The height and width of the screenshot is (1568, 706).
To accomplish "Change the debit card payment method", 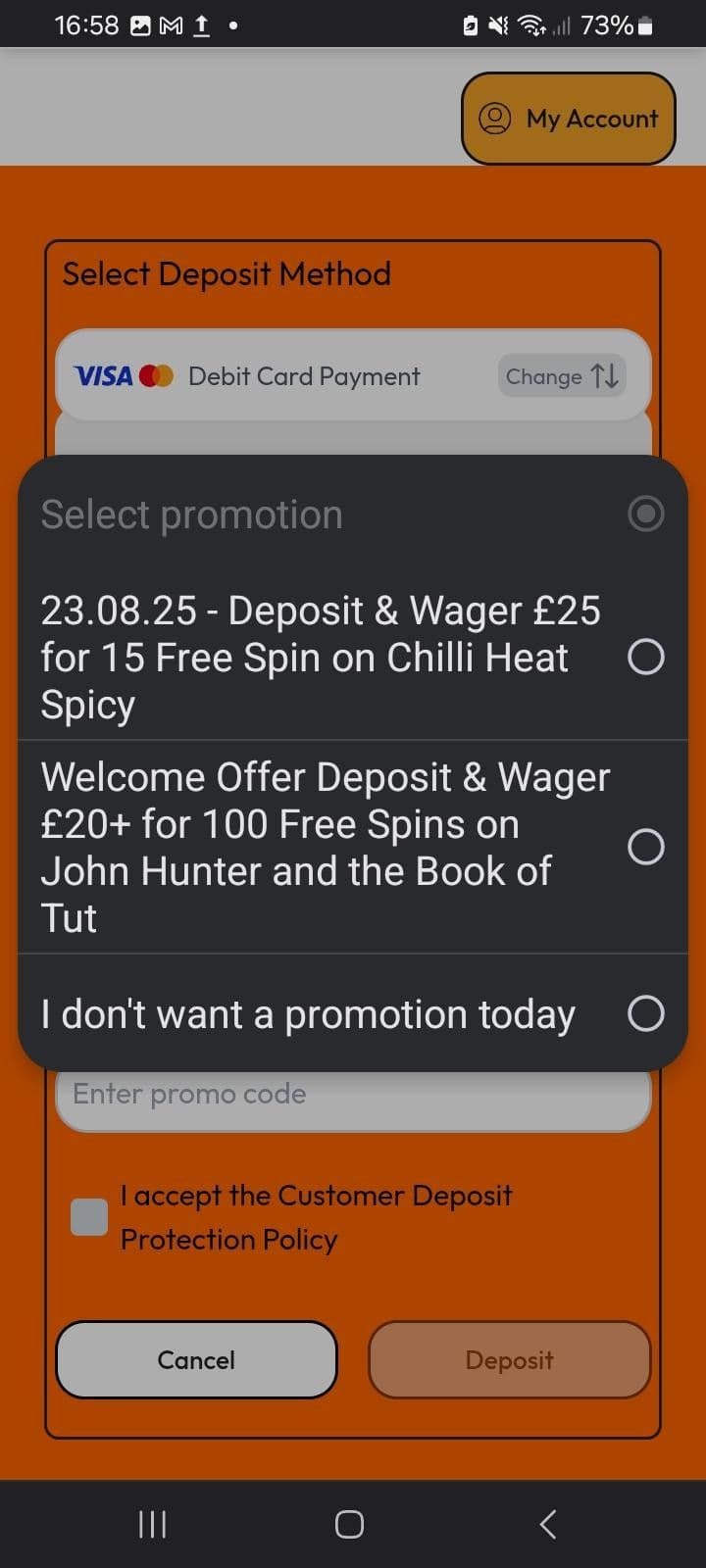I will [562, 376].
